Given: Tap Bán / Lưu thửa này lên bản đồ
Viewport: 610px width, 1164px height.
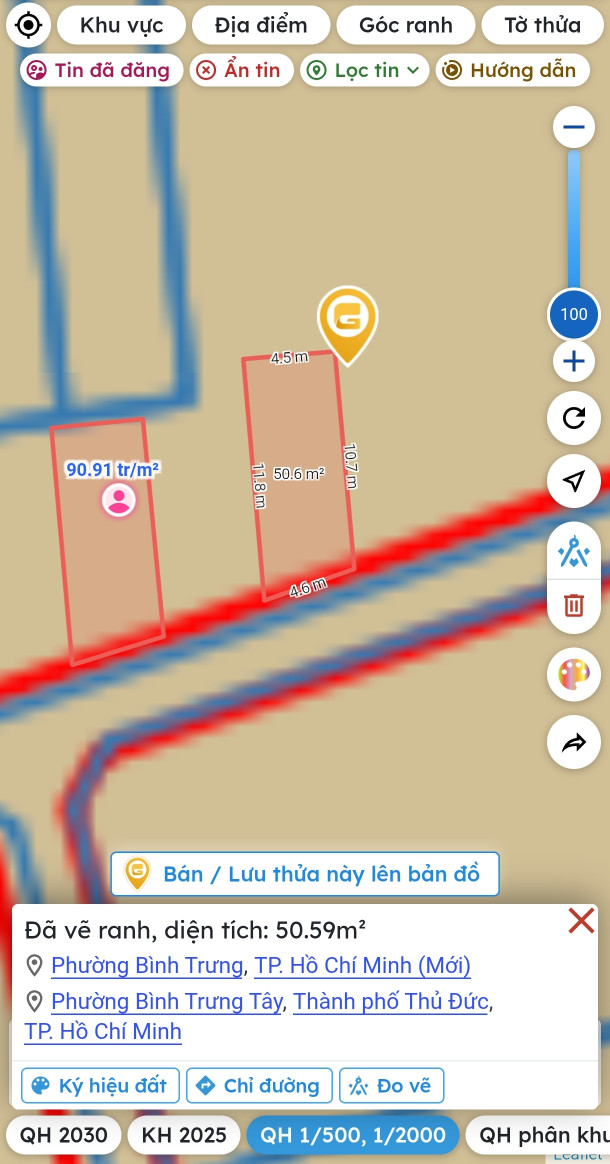Looking at the screenshot, I should click(x=305, y=874).
